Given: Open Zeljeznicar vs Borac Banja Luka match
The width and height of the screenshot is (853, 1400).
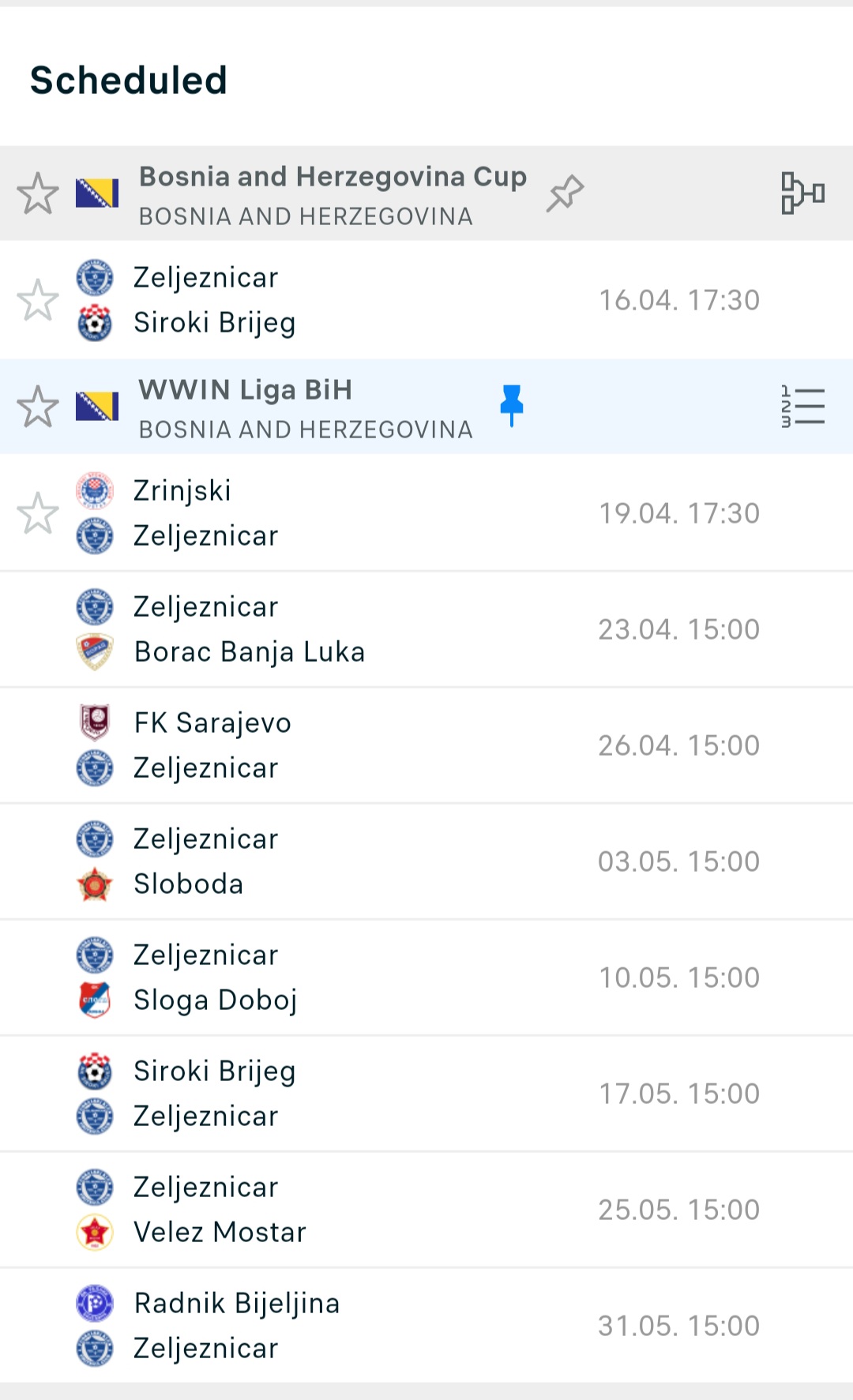Looking at the screenshot, I should point(426,629).
